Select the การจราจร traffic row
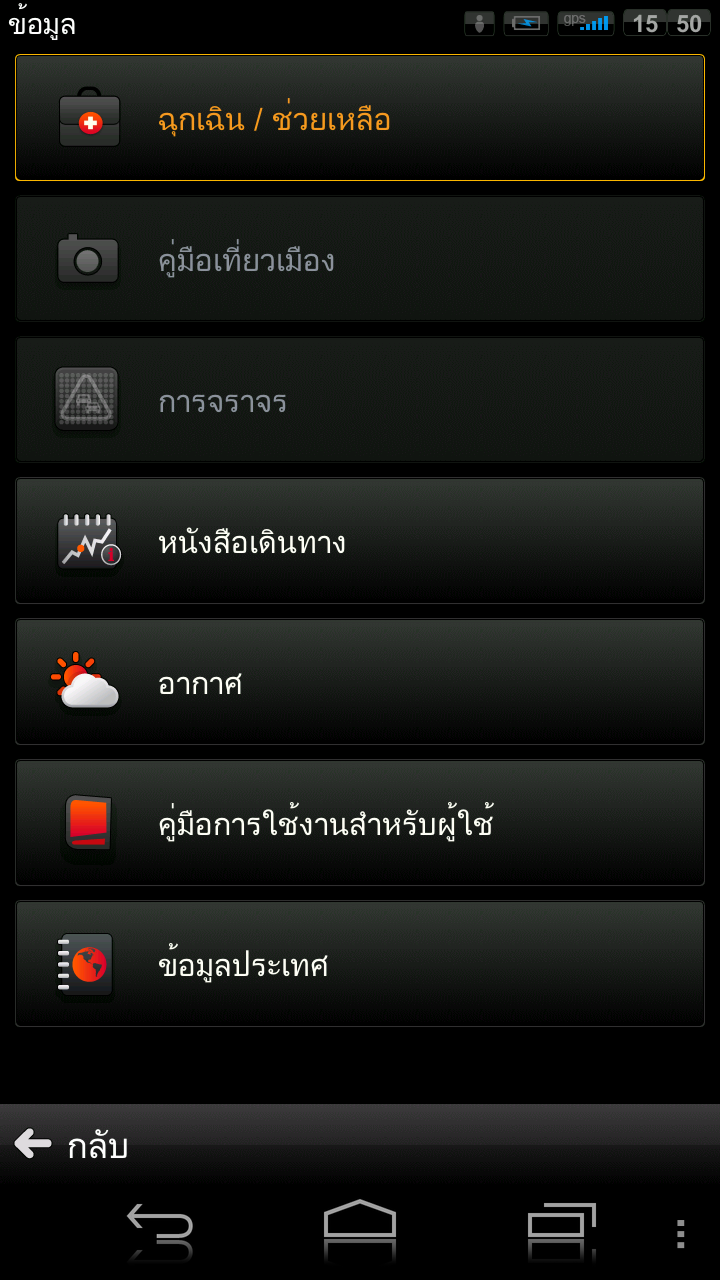The width and height of the screenshot is (720, 1280). pyautogui.click(x=360, y=400)
